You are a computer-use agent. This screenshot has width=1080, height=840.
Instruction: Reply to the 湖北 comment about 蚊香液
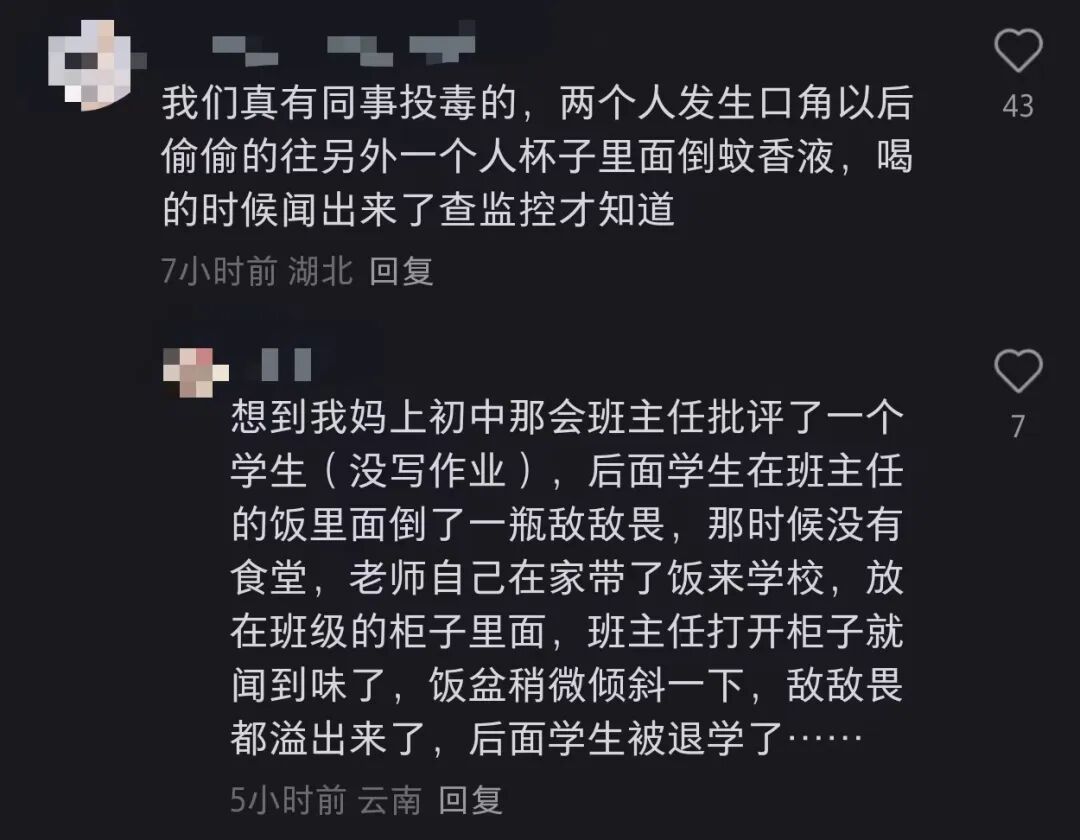tap(401, 271)
